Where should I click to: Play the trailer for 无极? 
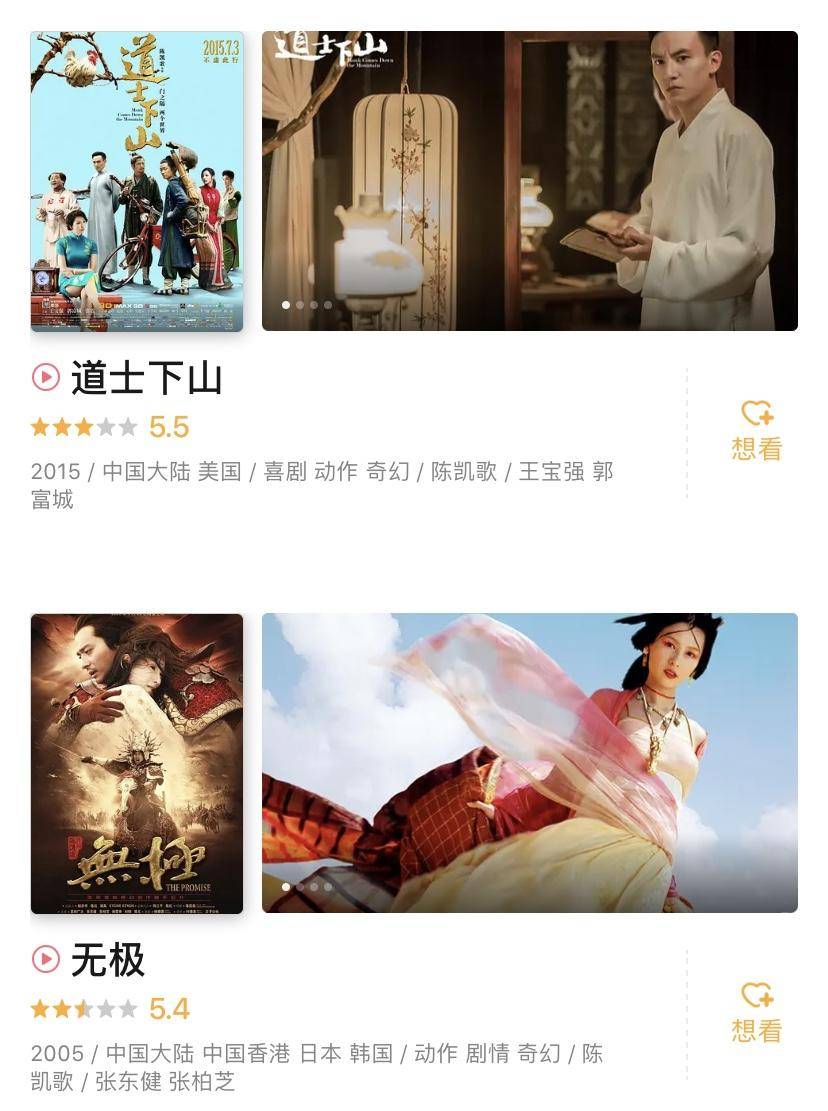click(46, 960)
